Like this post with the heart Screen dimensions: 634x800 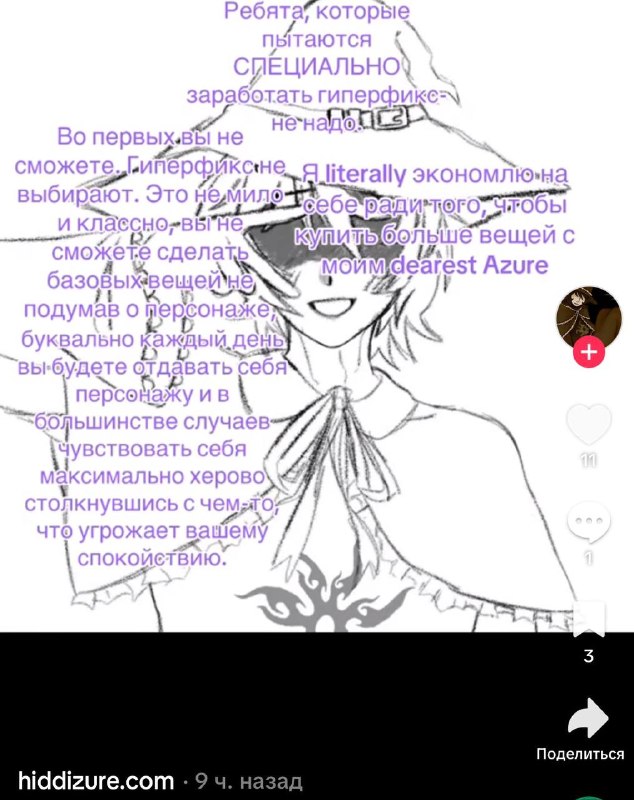point(589,423)
